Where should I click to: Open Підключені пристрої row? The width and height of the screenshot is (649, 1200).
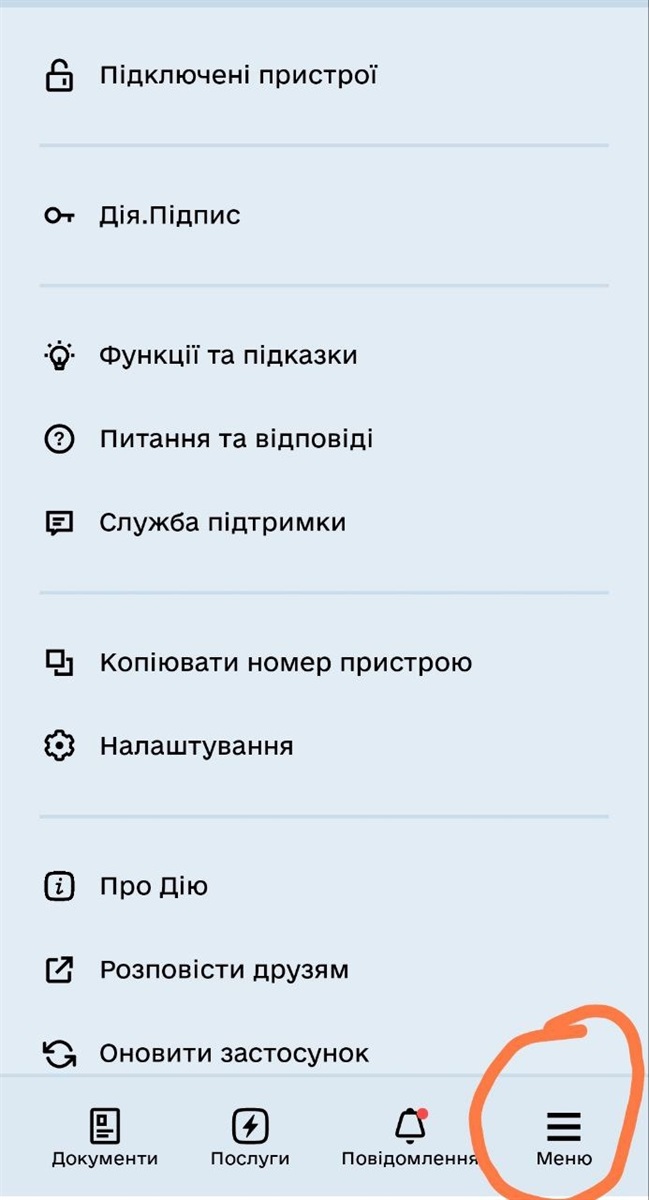(237, 76)
